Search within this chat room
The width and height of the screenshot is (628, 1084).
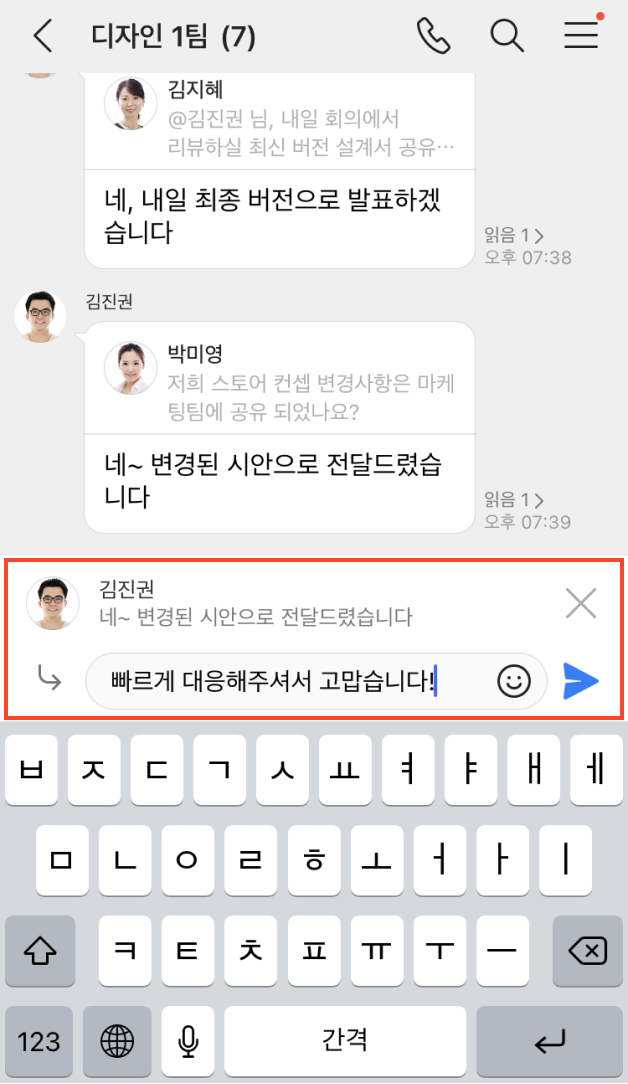(507, 37)
